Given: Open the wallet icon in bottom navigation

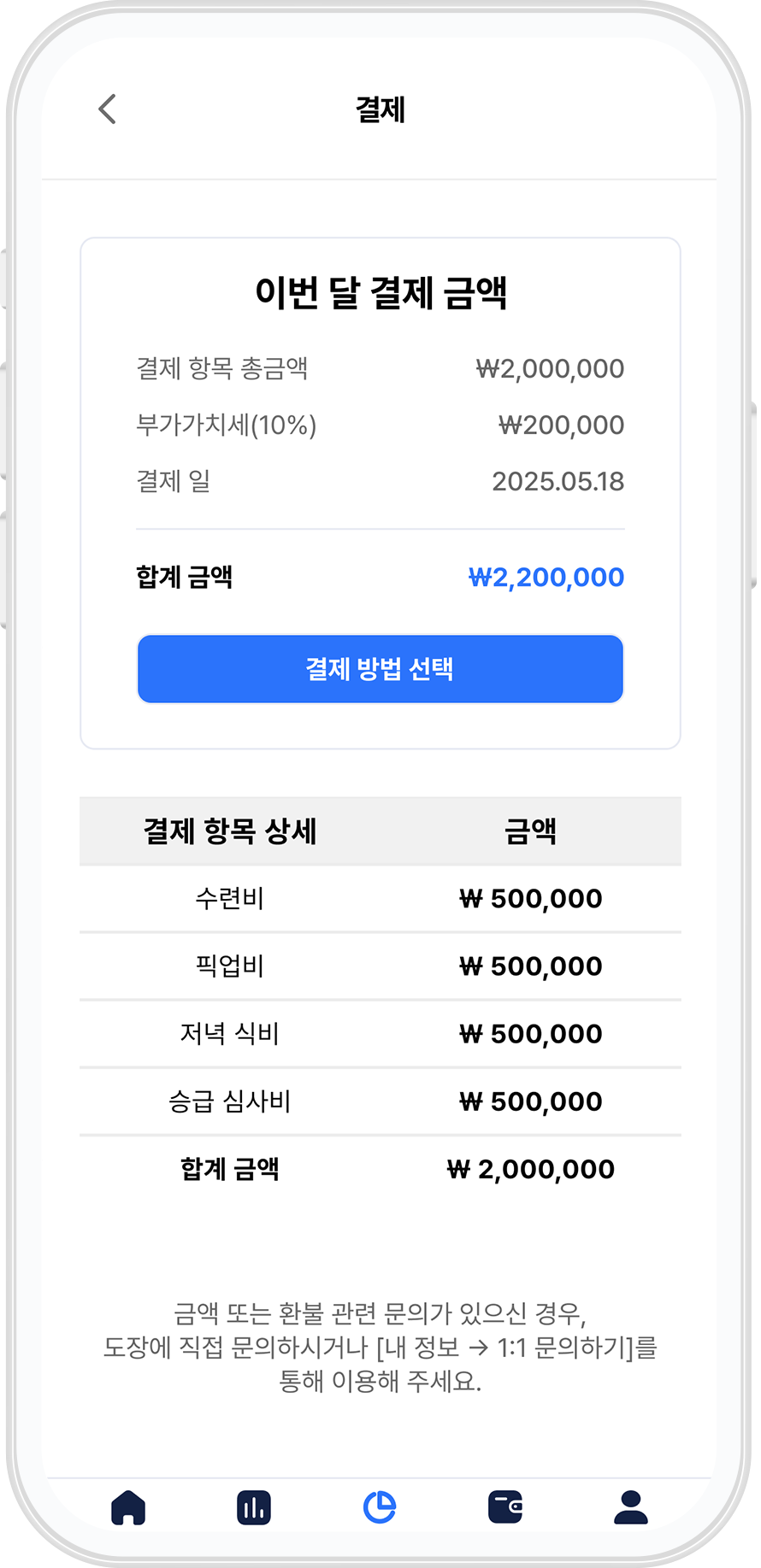Looking at the screenshot, I should click(x=504, y=1506).
